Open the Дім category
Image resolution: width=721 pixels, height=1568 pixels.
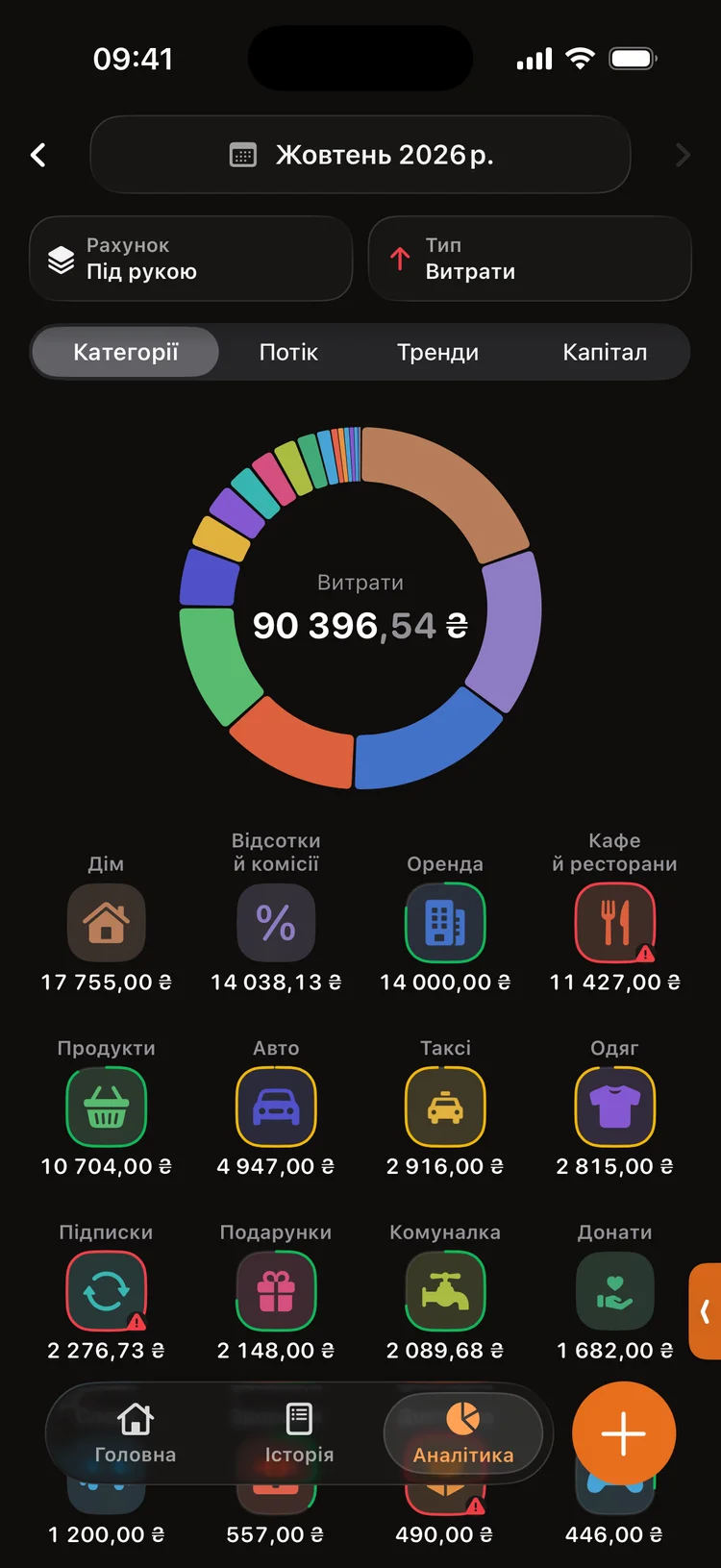point(107,923)
